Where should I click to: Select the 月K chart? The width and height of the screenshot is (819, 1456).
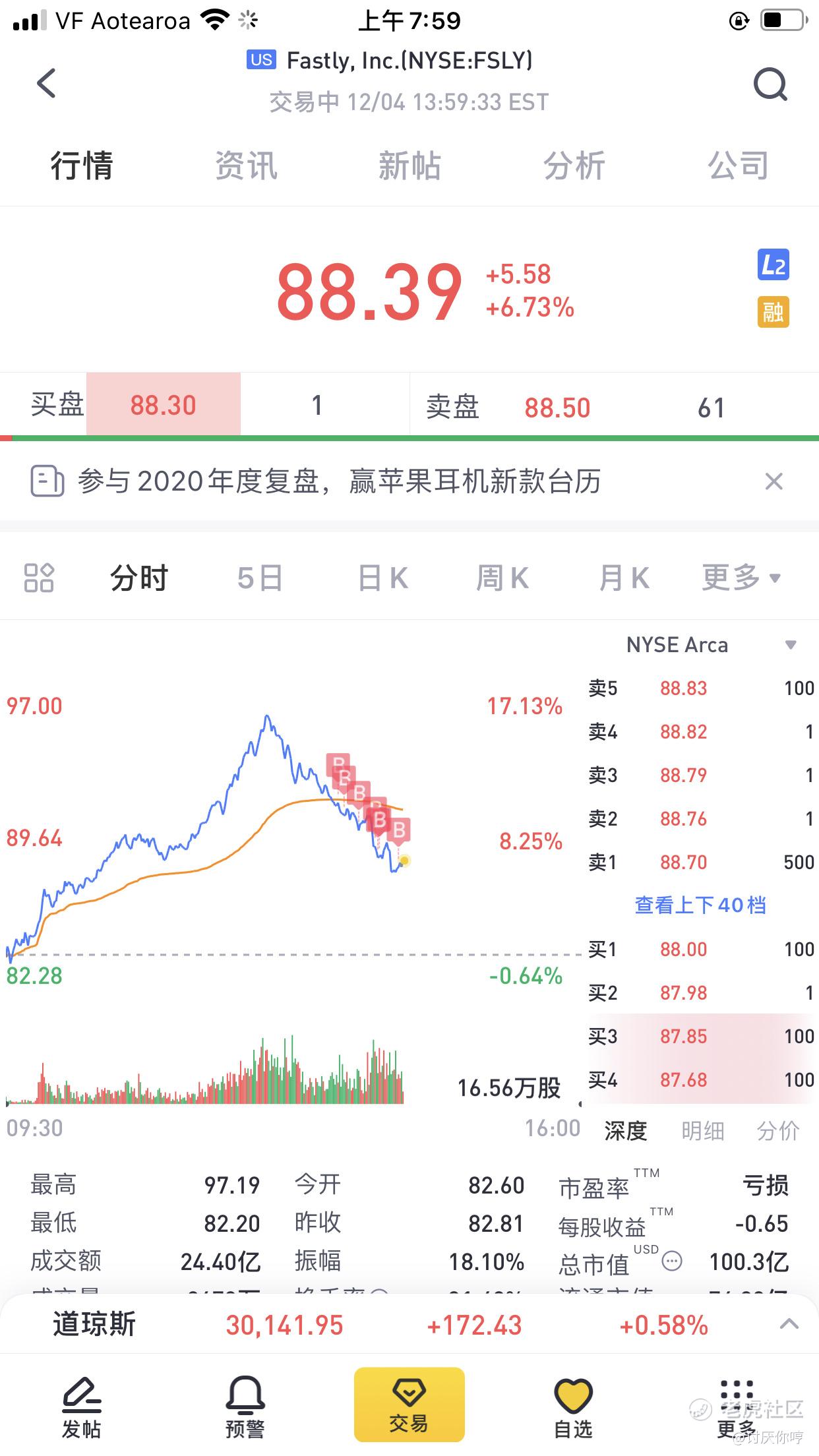pos(624,578)
